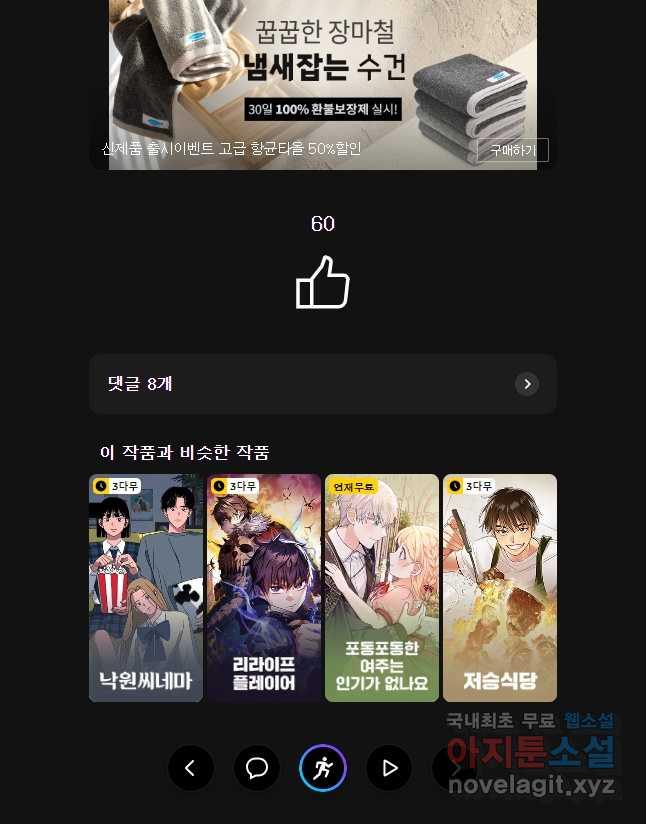This screenshot has height=824, width=646.
Task: Open the 낙원씨네마 webtoon card
Action: tap(146, 588)
